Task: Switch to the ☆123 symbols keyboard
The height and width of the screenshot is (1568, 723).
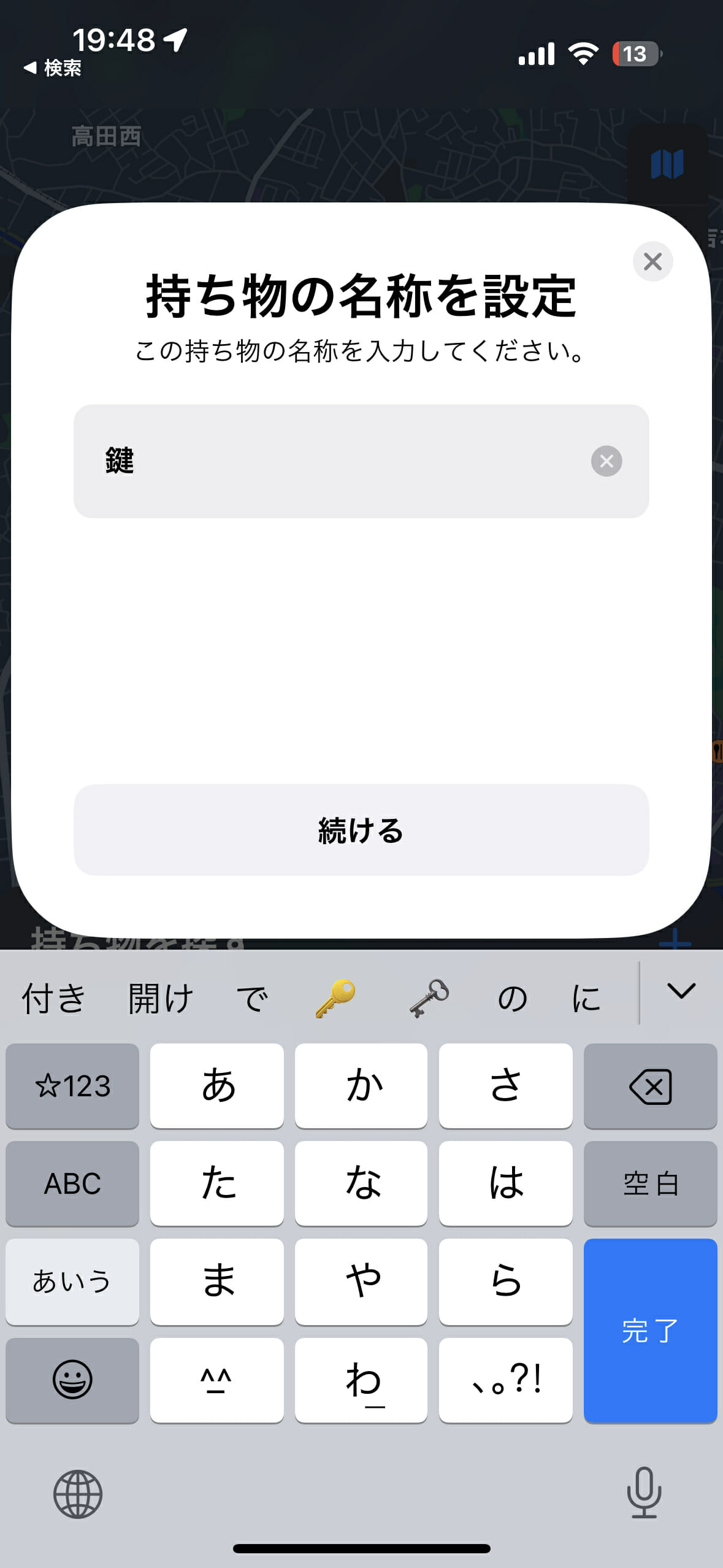Action: click(x=72, y=1086)
